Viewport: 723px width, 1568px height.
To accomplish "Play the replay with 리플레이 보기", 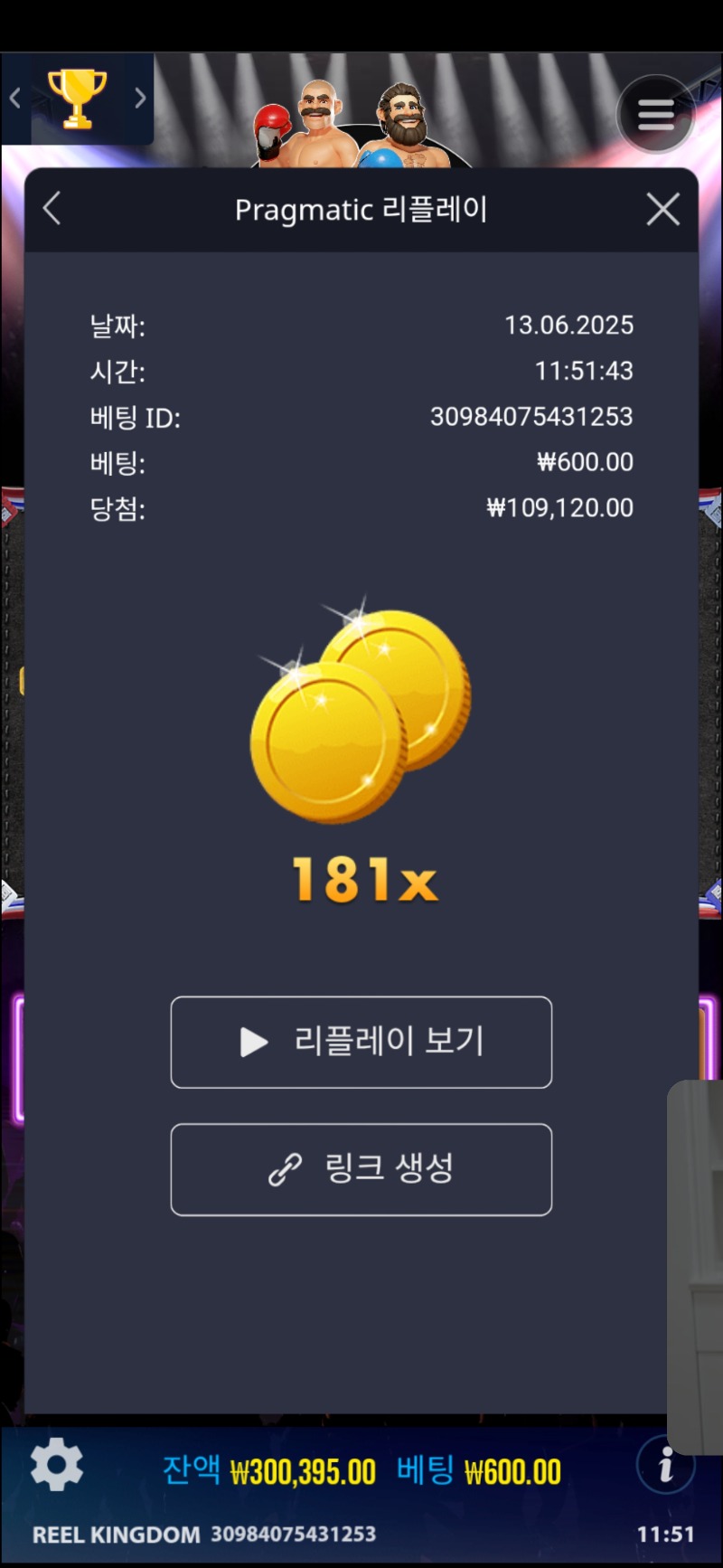I will point(361,1042).
